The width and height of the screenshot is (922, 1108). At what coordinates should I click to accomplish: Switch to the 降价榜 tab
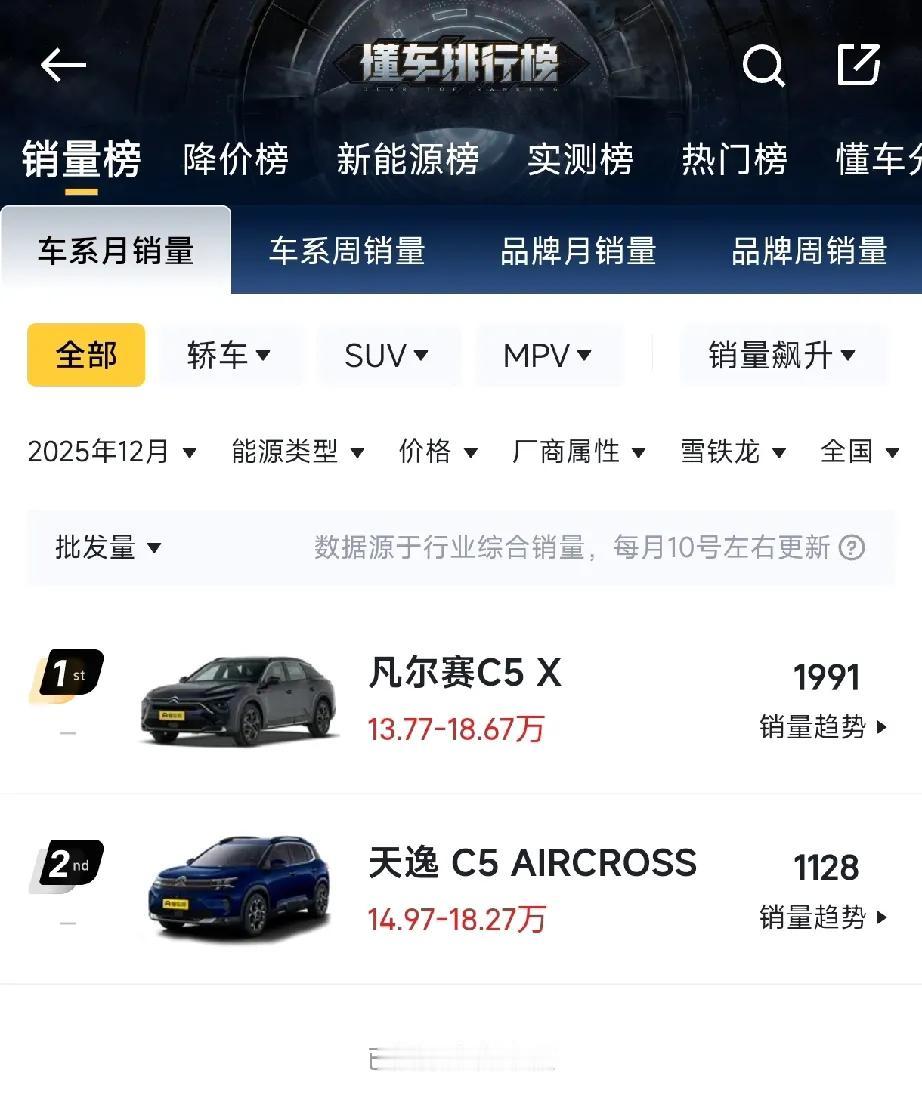point(236,158)
